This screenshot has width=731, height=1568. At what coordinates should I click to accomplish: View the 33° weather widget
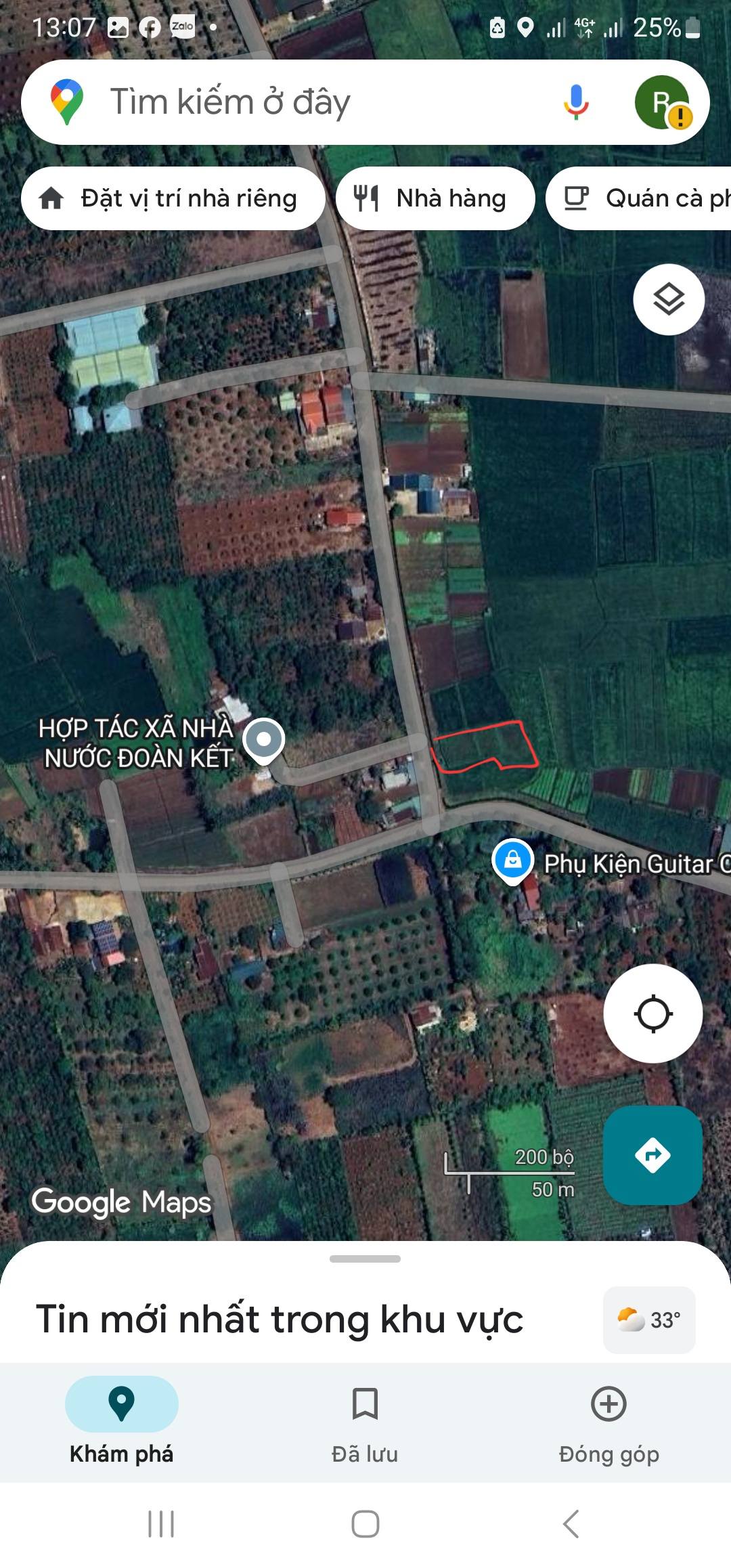pos(649,1320)
